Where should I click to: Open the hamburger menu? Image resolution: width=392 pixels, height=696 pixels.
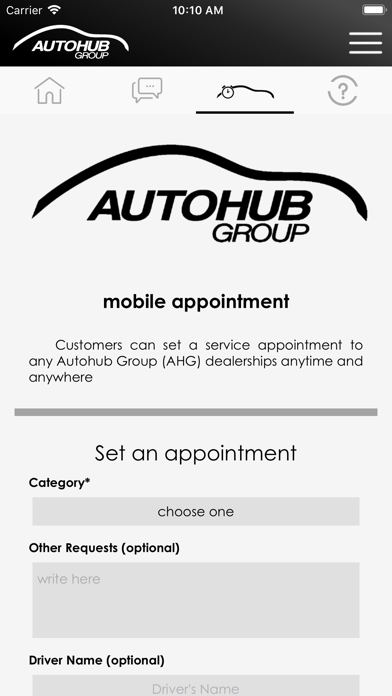tap(365, 43)
